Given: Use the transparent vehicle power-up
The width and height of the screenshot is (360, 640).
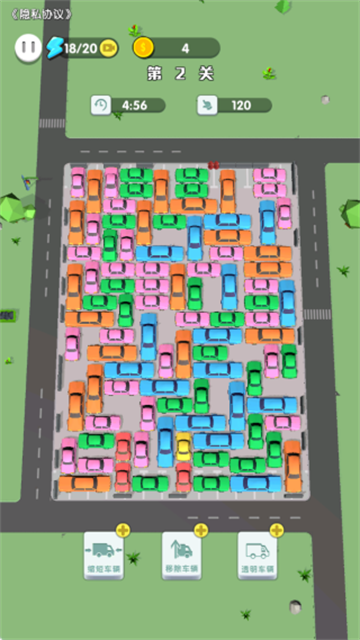Looking at the screenshot, I should pos(258,555).
